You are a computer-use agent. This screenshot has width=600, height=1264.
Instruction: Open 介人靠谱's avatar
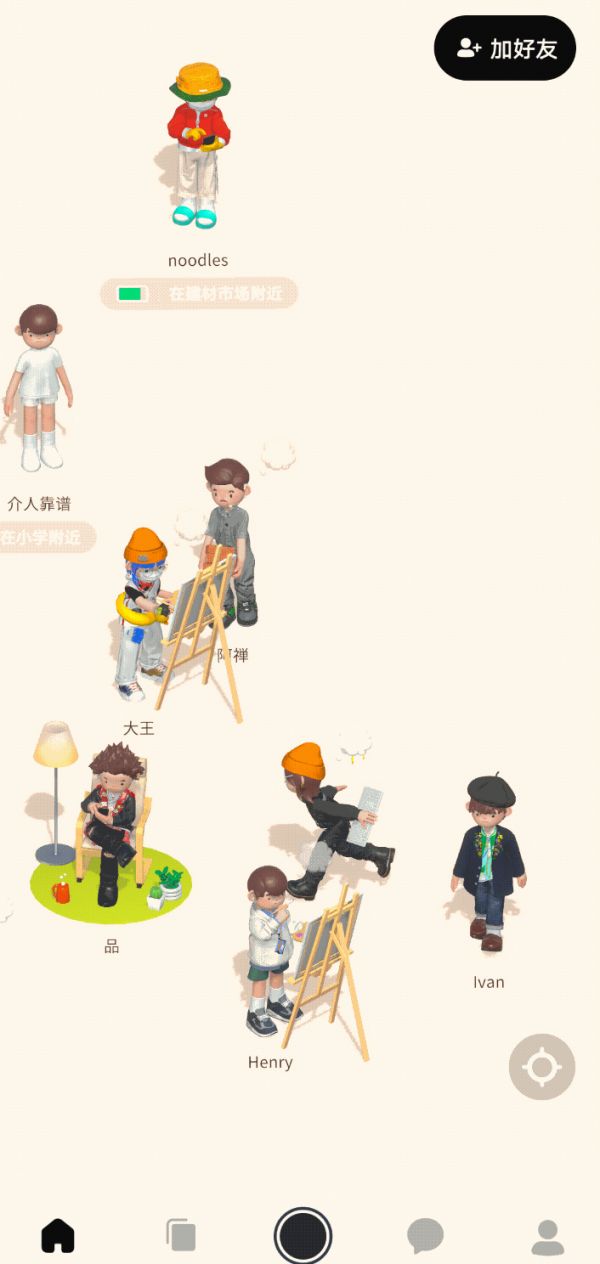click(x=37, y=388)
